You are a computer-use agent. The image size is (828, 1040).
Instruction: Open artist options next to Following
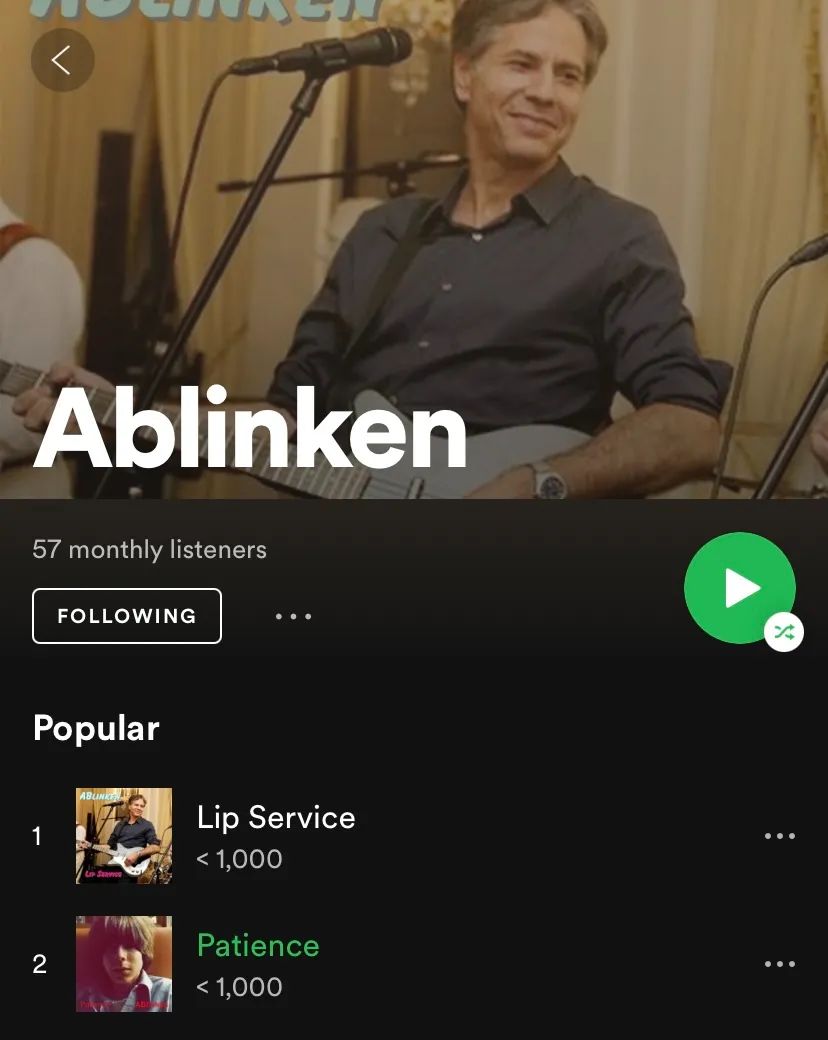point(293,616)
